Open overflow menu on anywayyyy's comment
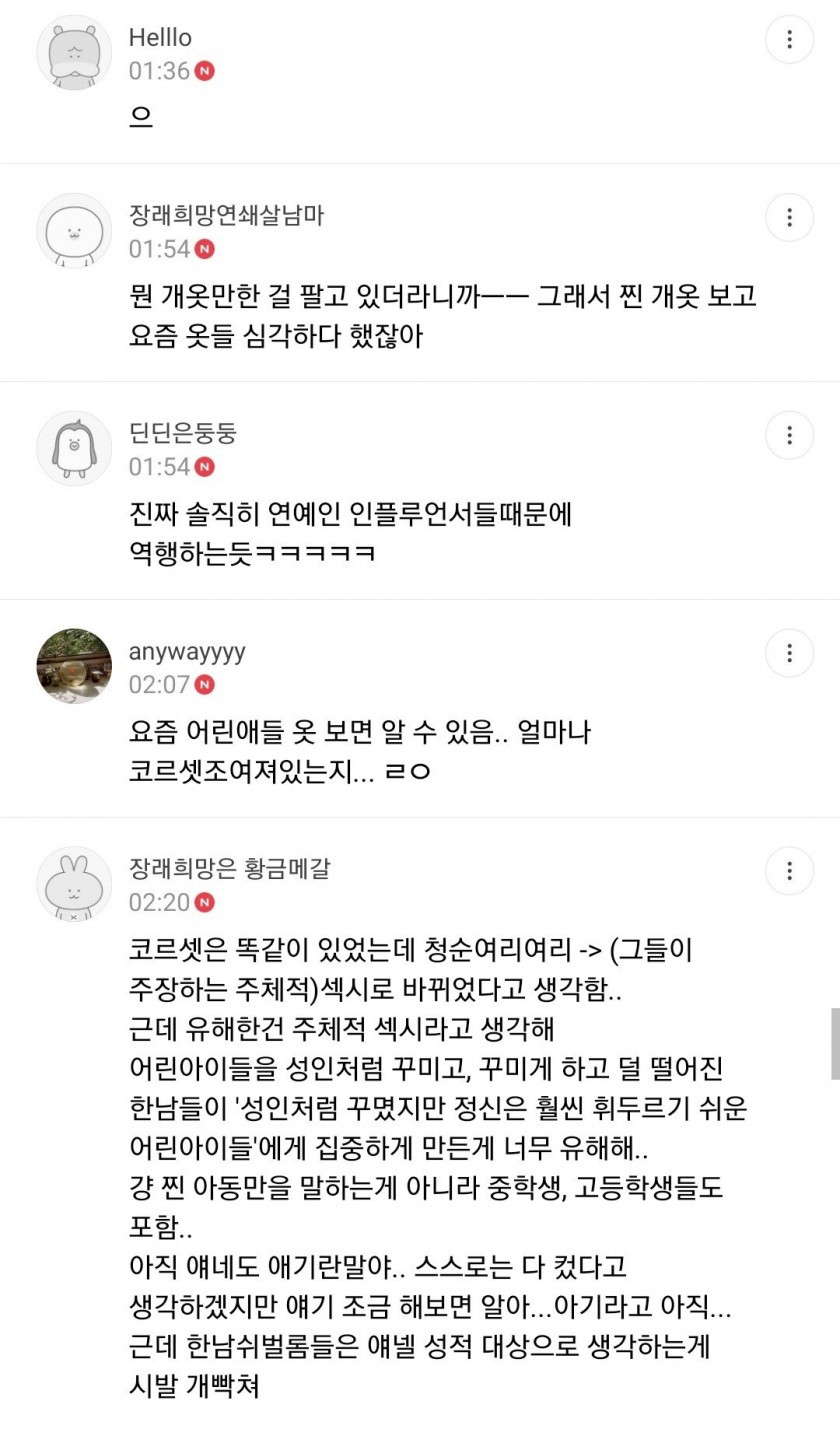840x1429 pixels. [x=789, y=653]
